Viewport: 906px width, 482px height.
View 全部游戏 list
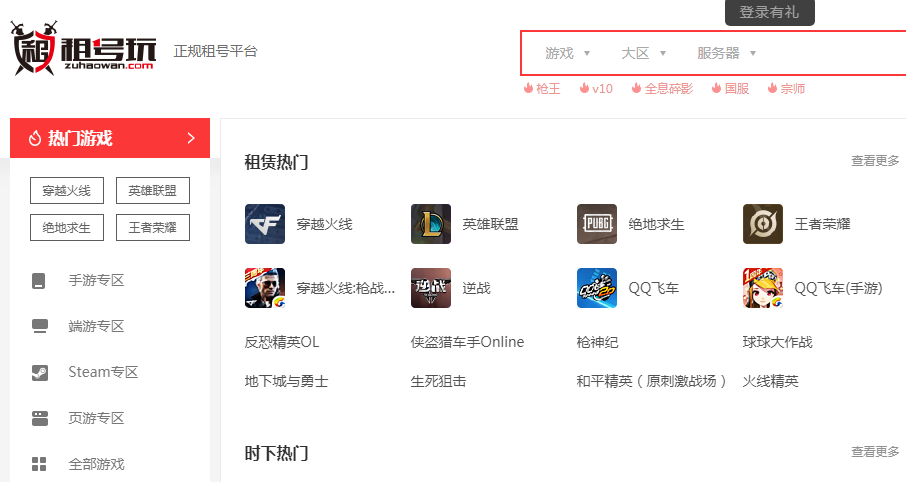click(x=96, y=464)
